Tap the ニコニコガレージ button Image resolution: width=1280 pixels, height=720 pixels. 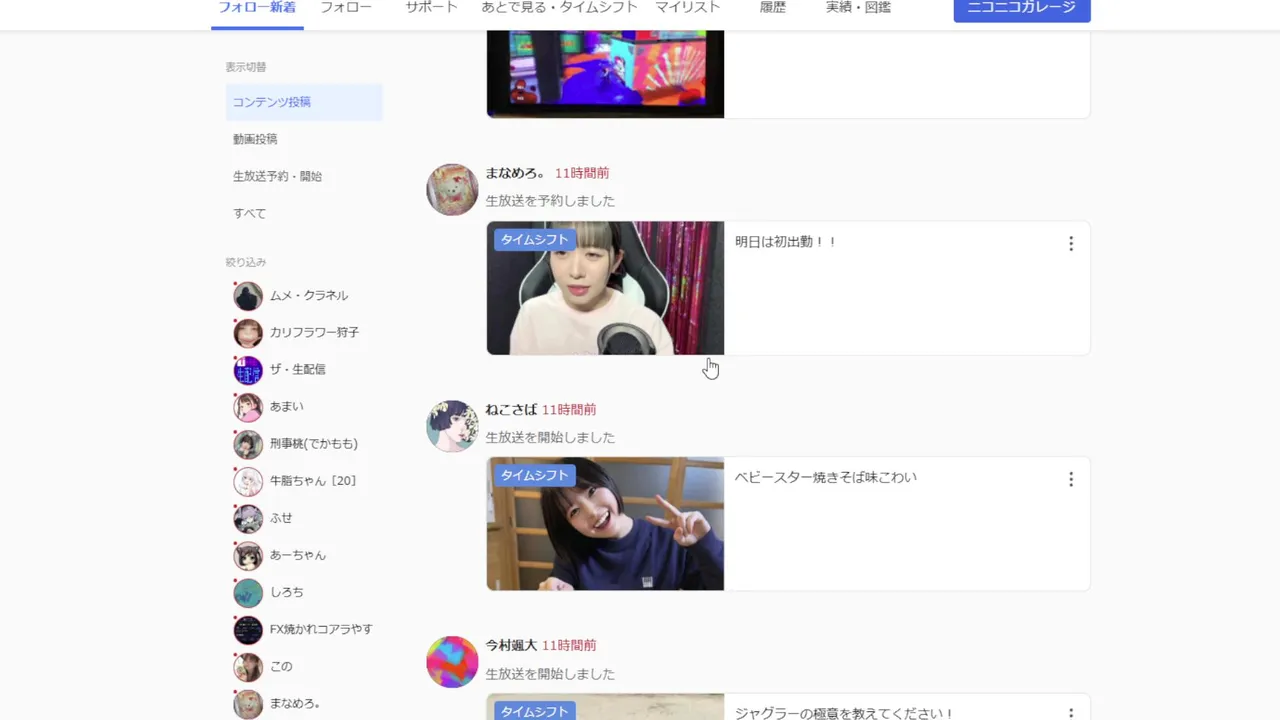(x=1021, y=8)
